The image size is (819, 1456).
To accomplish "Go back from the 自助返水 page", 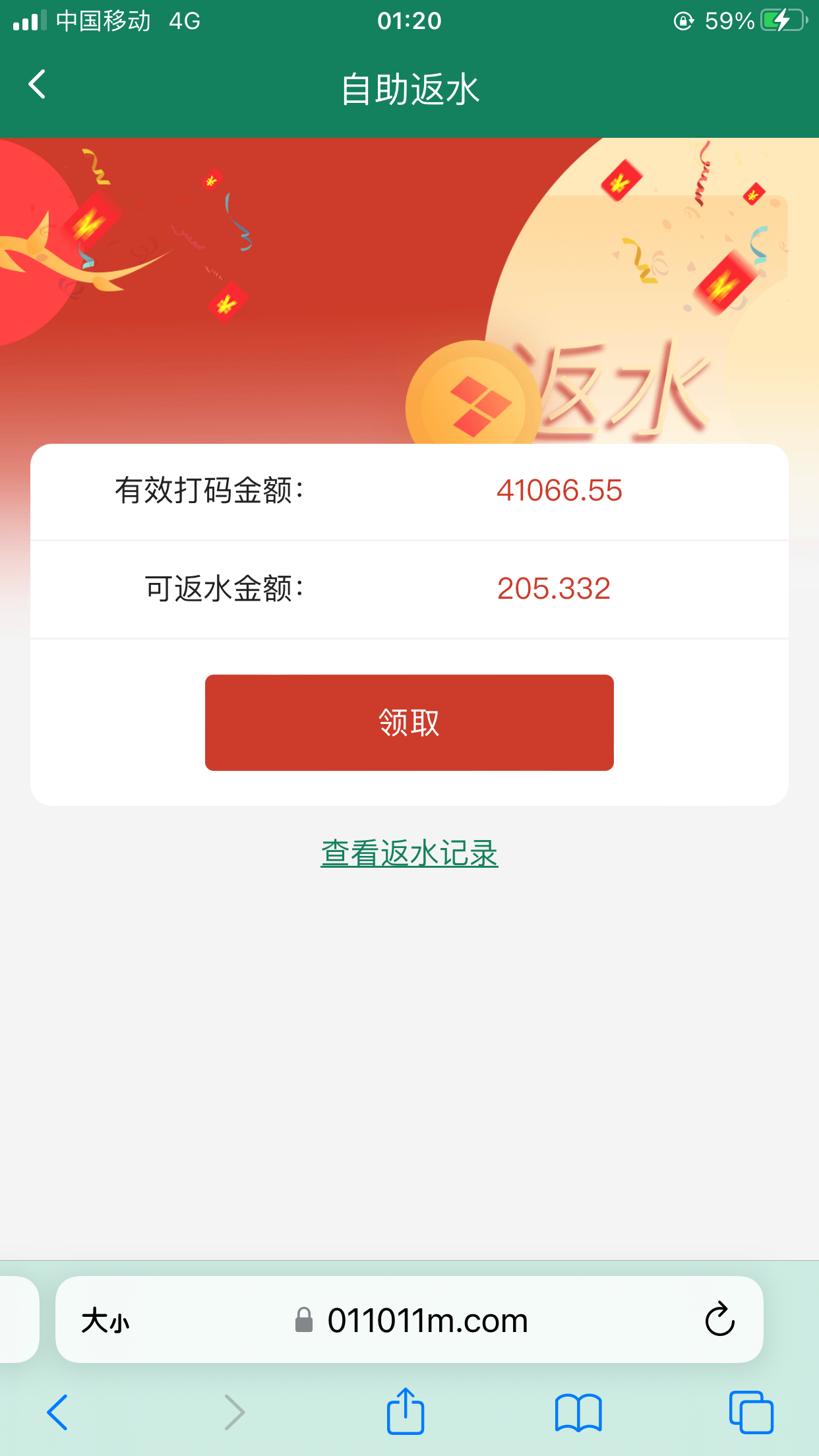I will click(x=38, y=85).
